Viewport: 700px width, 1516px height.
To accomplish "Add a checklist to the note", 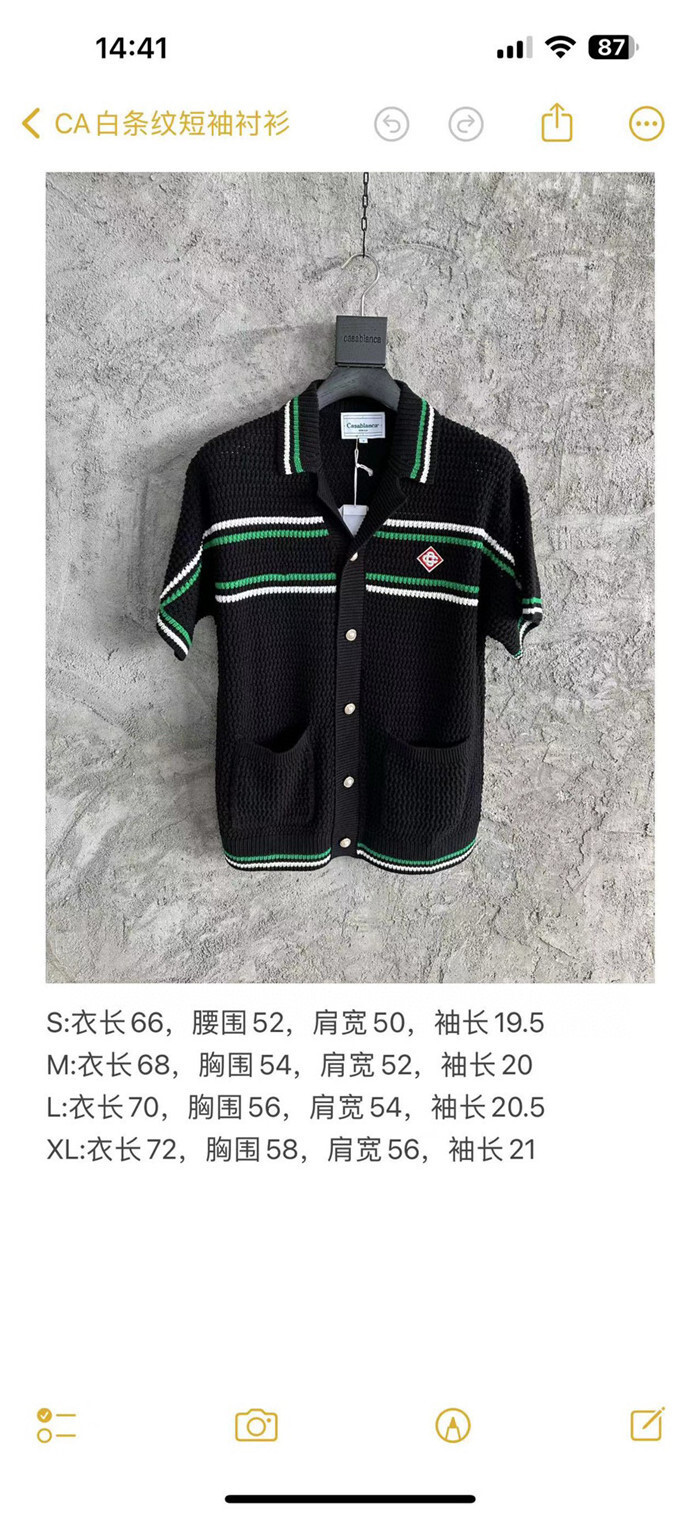I will 56,1425.
